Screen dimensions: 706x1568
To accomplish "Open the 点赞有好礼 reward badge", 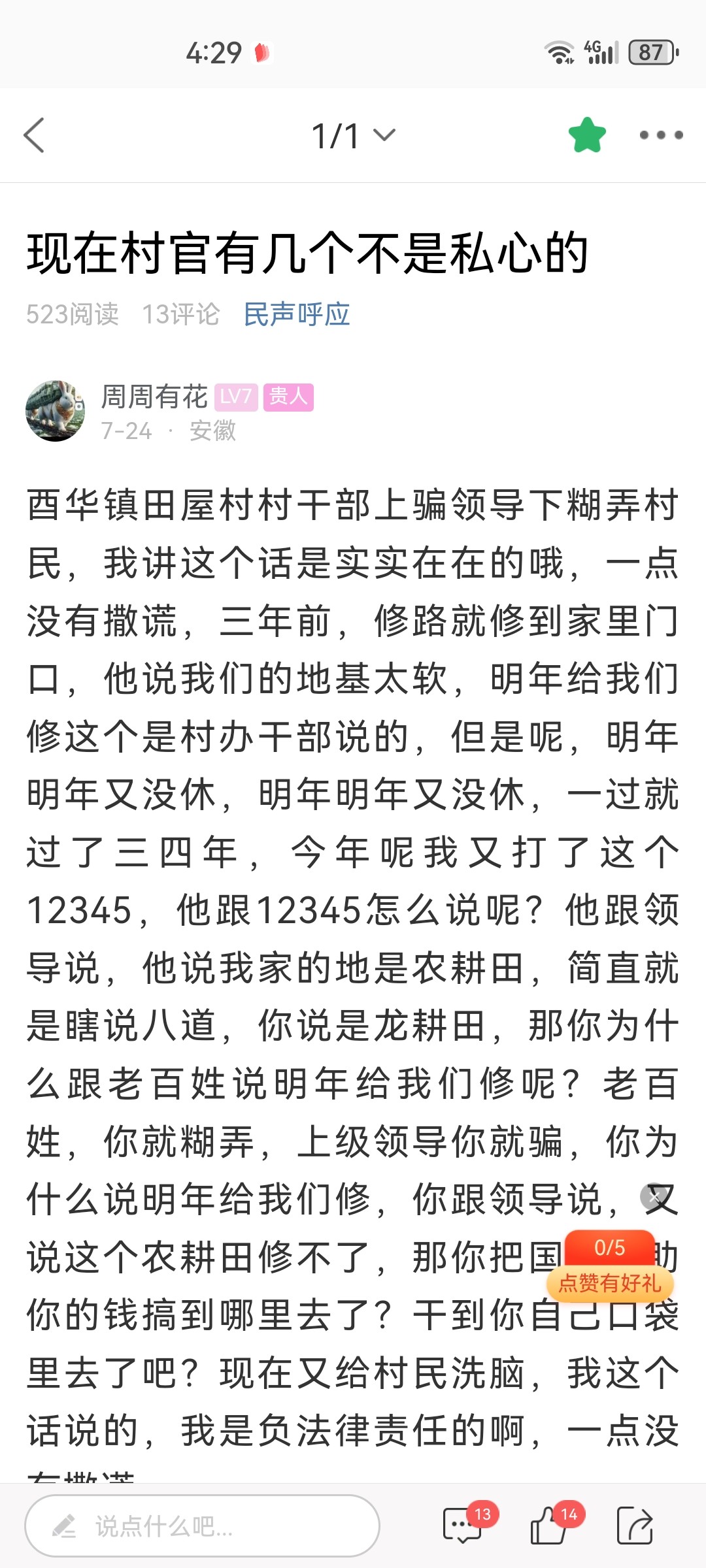I will 610,1267.
